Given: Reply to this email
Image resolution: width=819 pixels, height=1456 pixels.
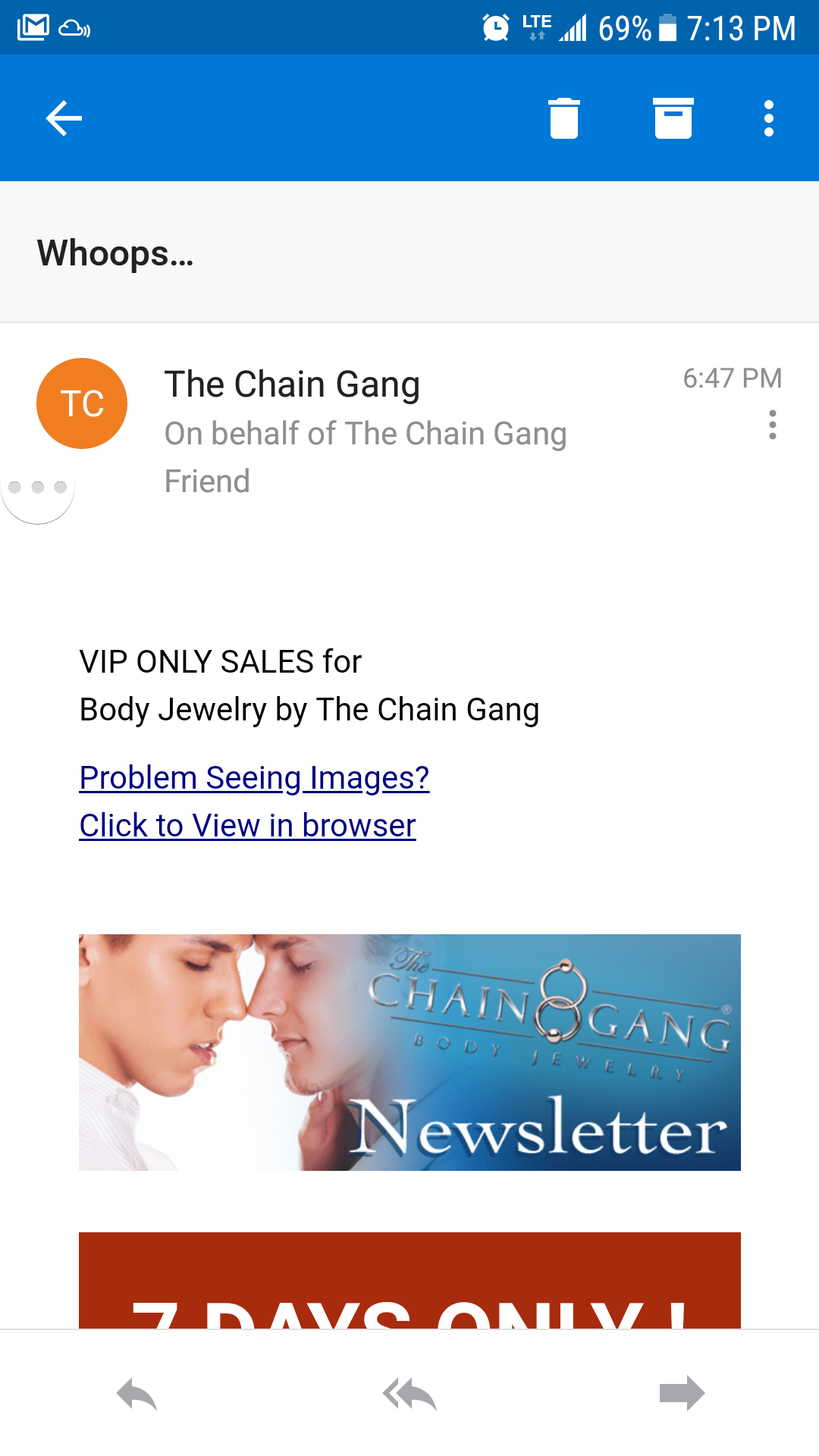Looking at the screenshot, I should pos(136,1394).
